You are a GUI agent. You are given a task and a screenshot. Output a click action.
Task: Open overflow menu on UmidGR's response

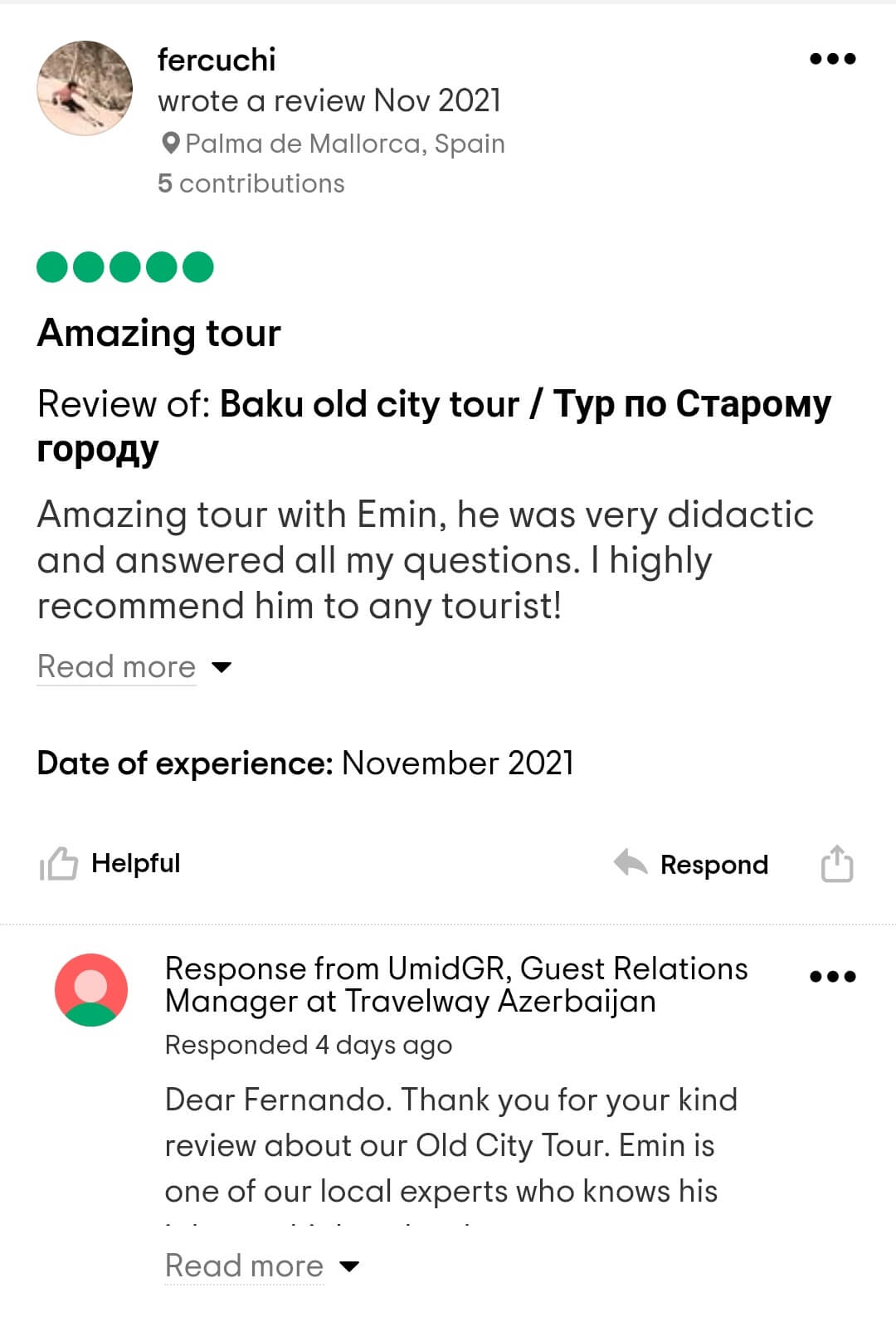(x=832, y=977)
